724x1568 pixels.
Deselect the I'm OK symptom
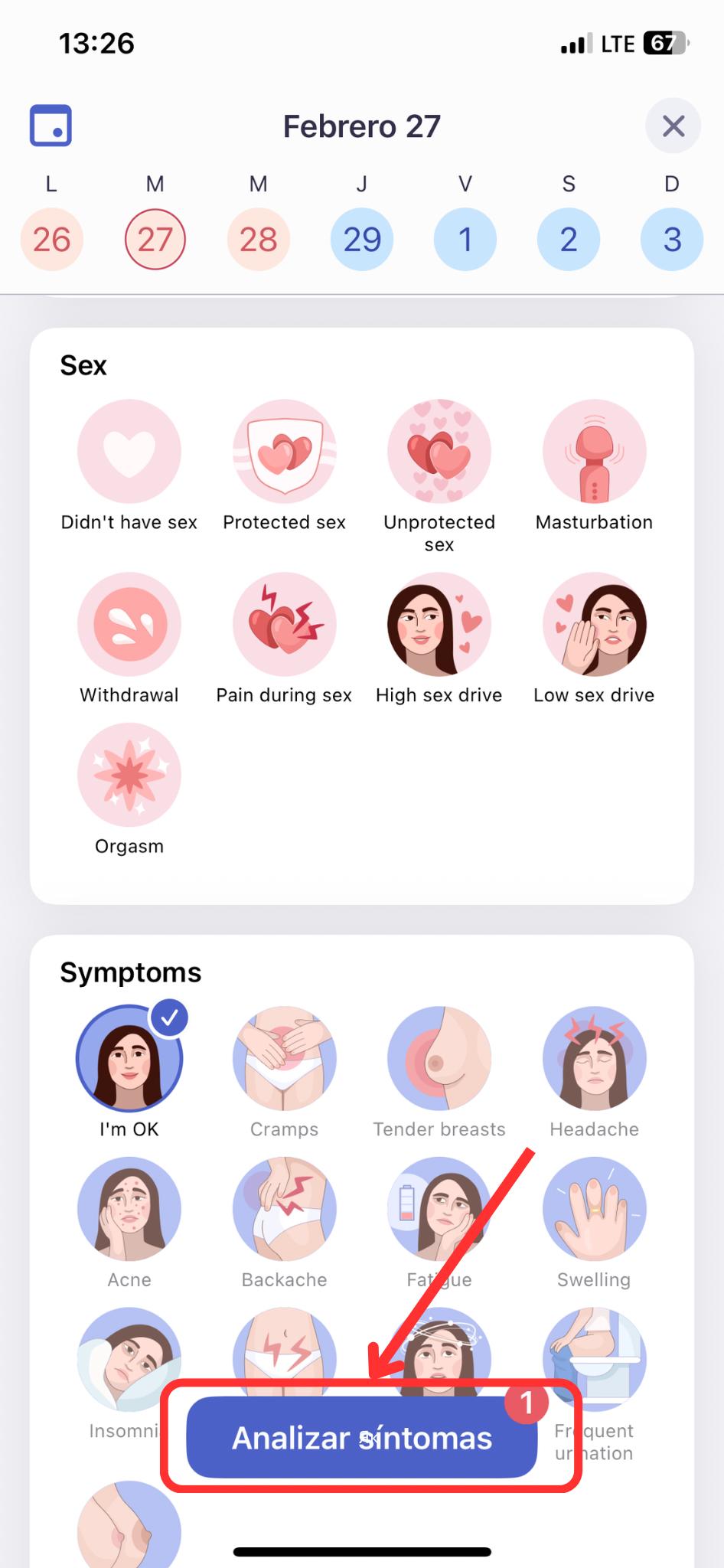point(129,1059)
